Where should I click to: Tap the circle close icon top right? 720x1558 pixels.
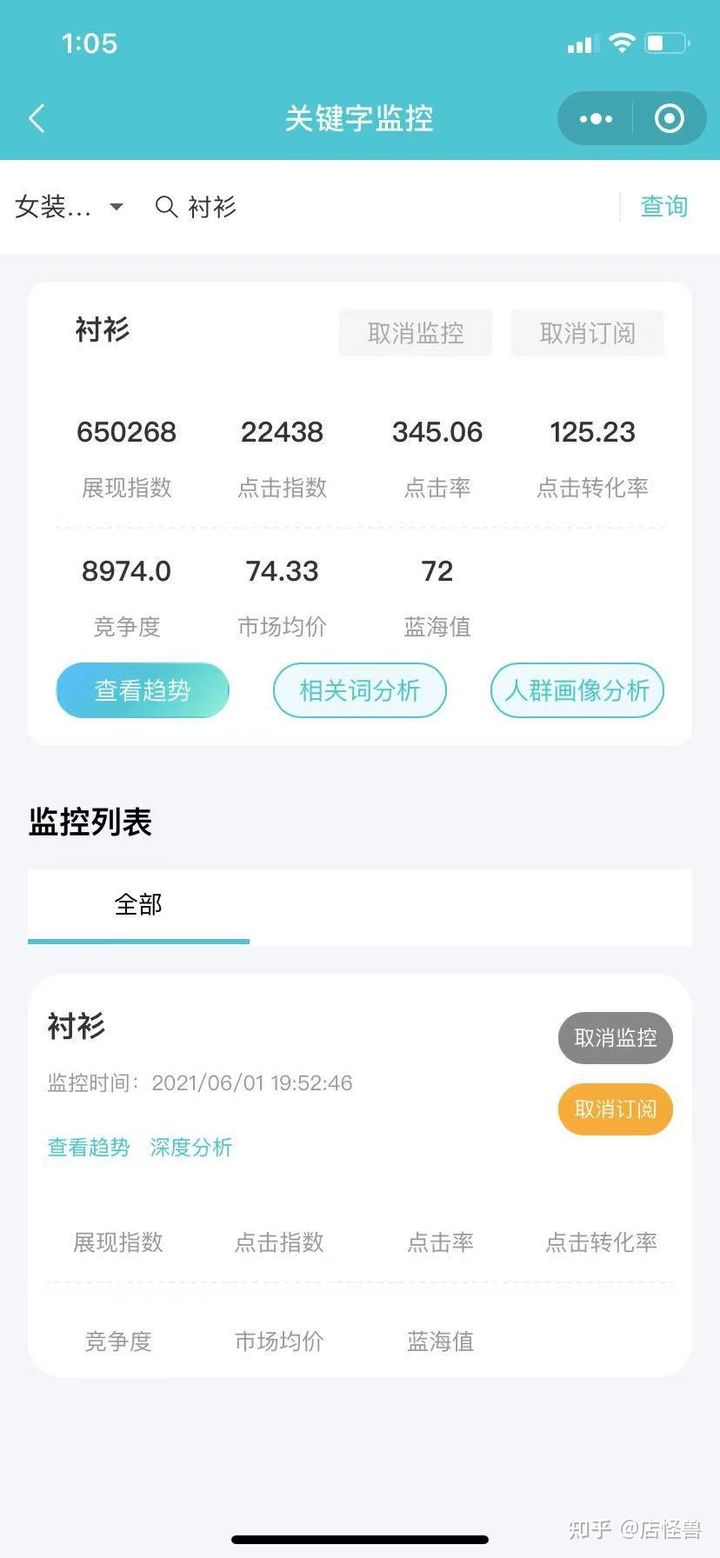pyautogui.click(x=668, y=118)
